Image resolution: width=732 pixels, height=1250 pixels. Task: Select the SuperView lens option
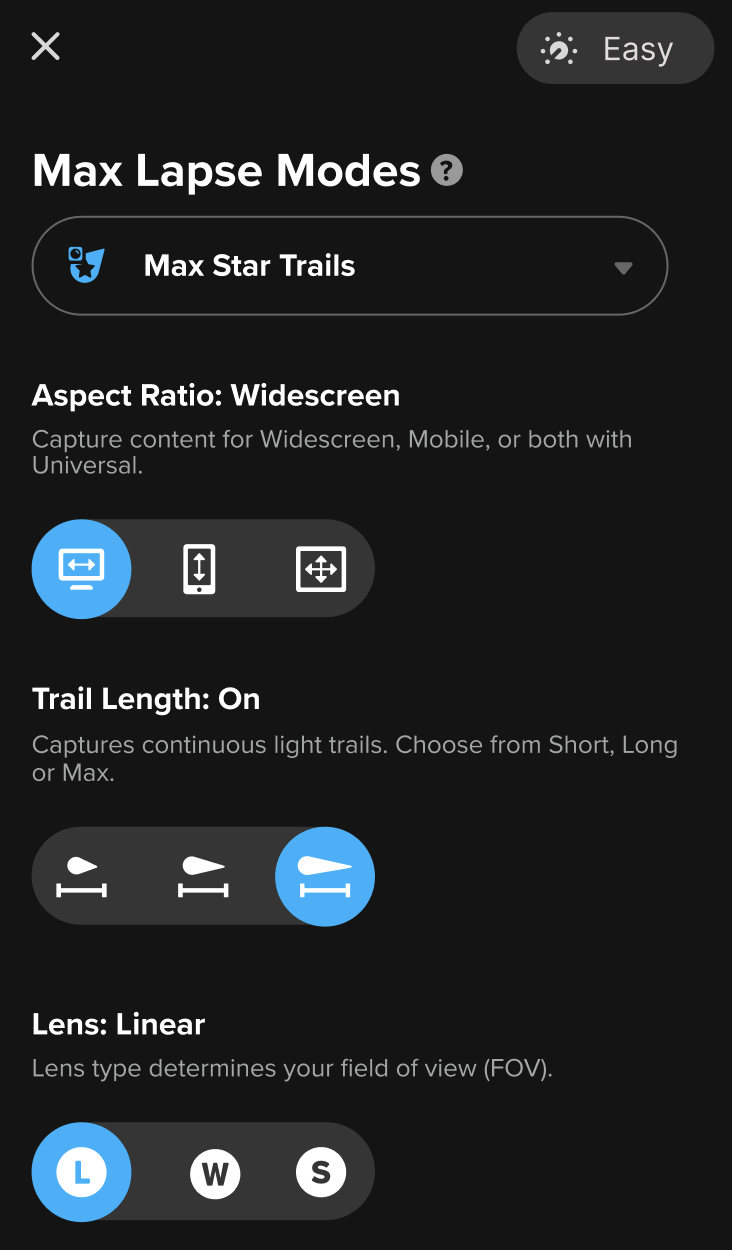(x=321, y=1172)
